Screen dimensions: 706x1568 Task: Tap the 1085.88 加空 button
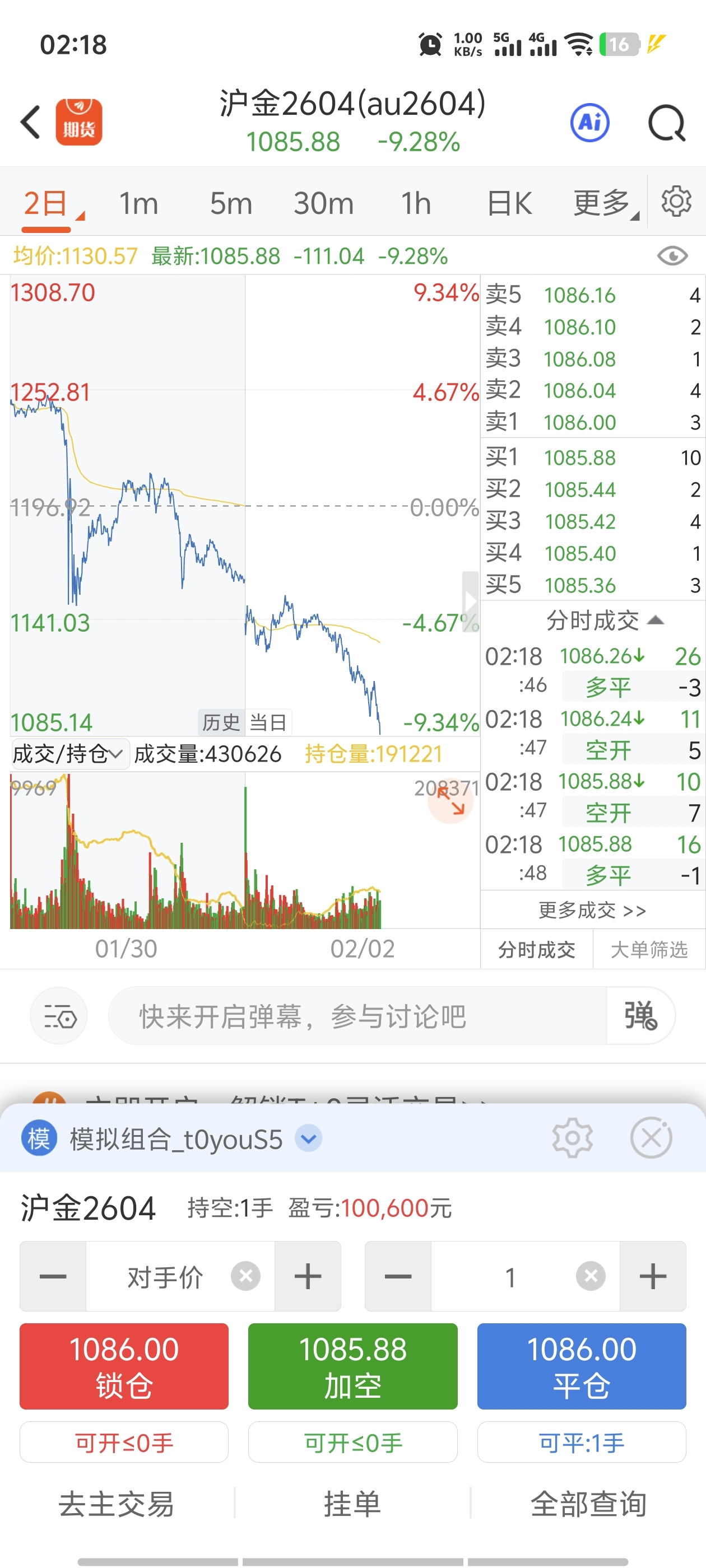point(352,1366)
